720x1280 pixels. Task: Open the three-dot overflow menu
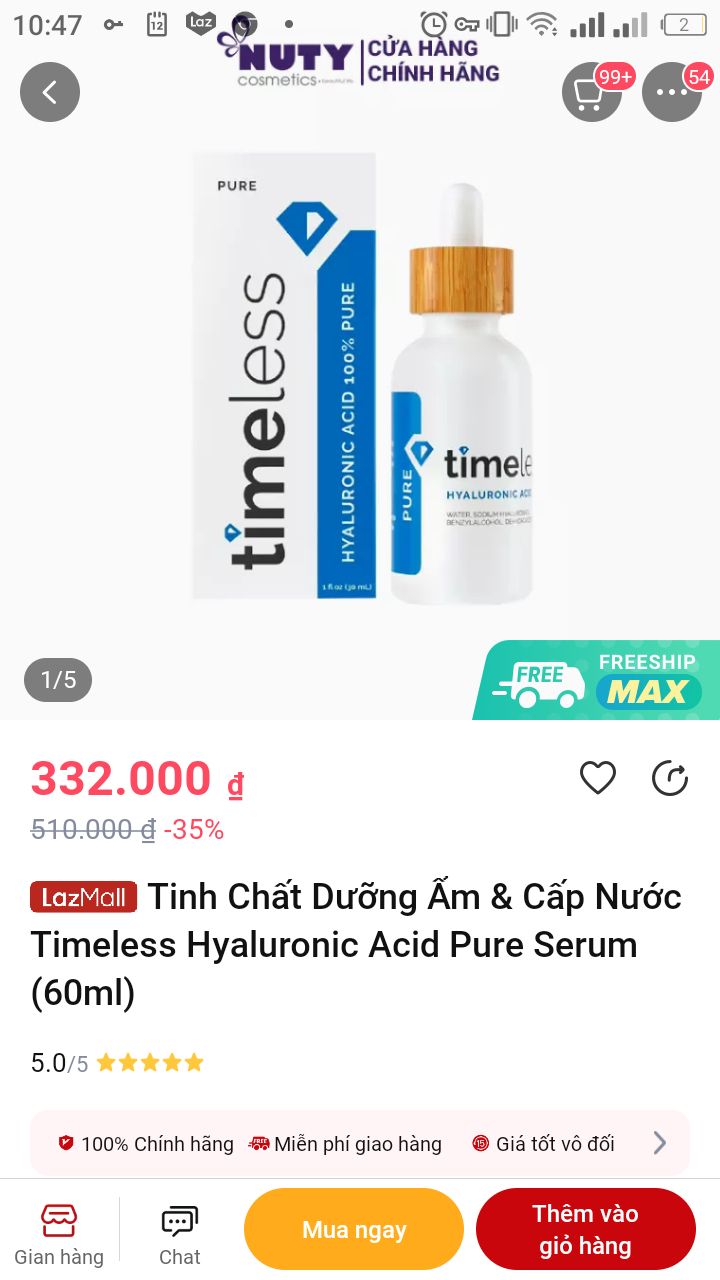672,92
